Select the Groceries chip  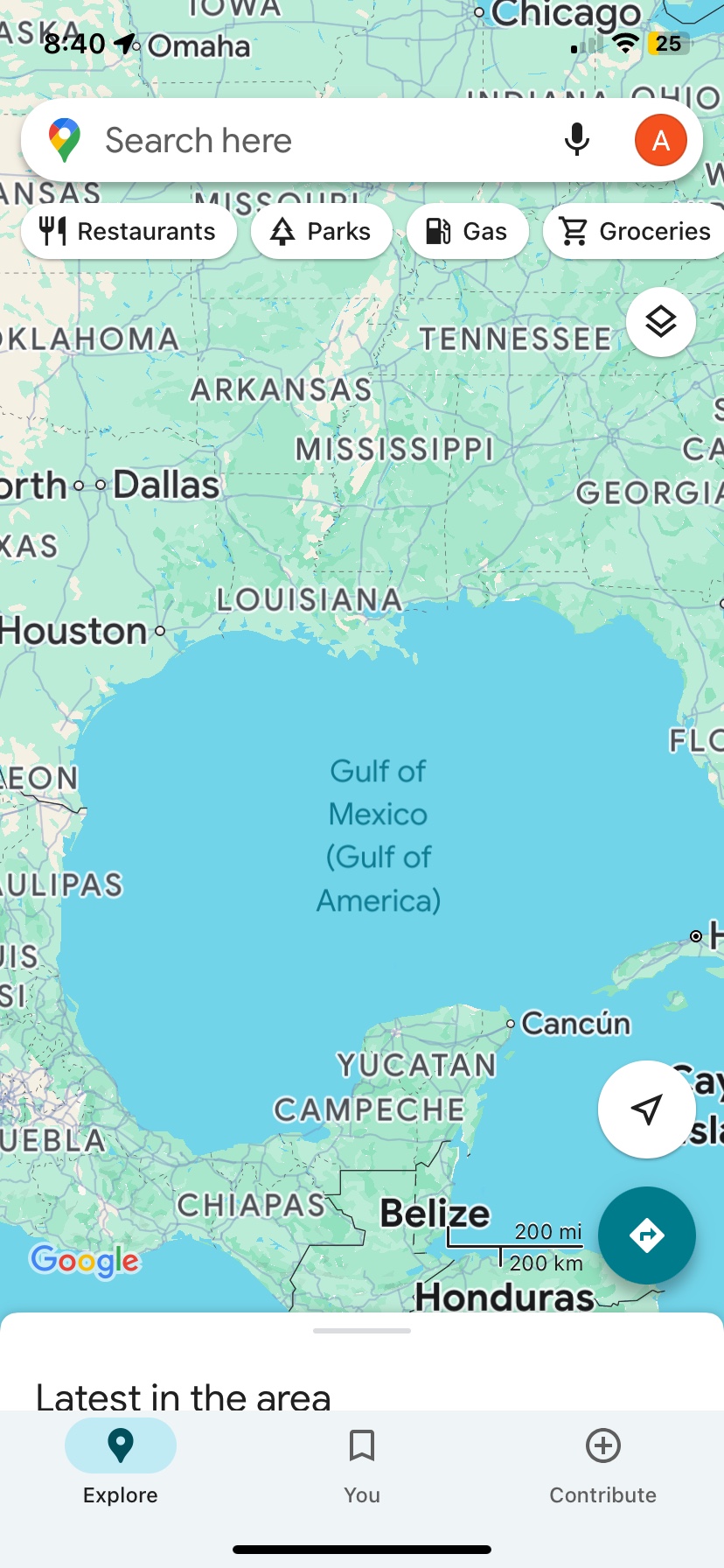635,231
